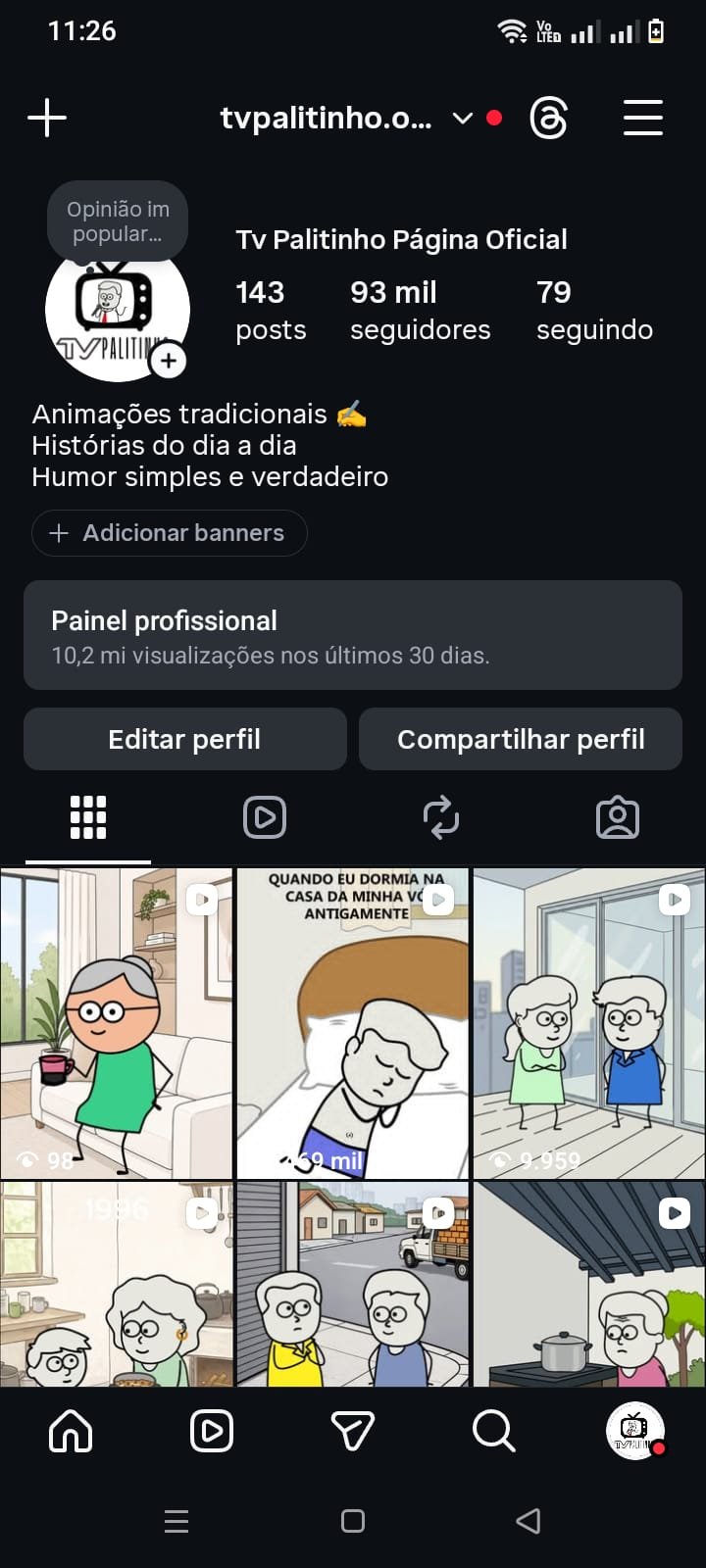This screenshot has height=1568, width=706.
Task: Open Painel profissional
Action: coord(353,635)
